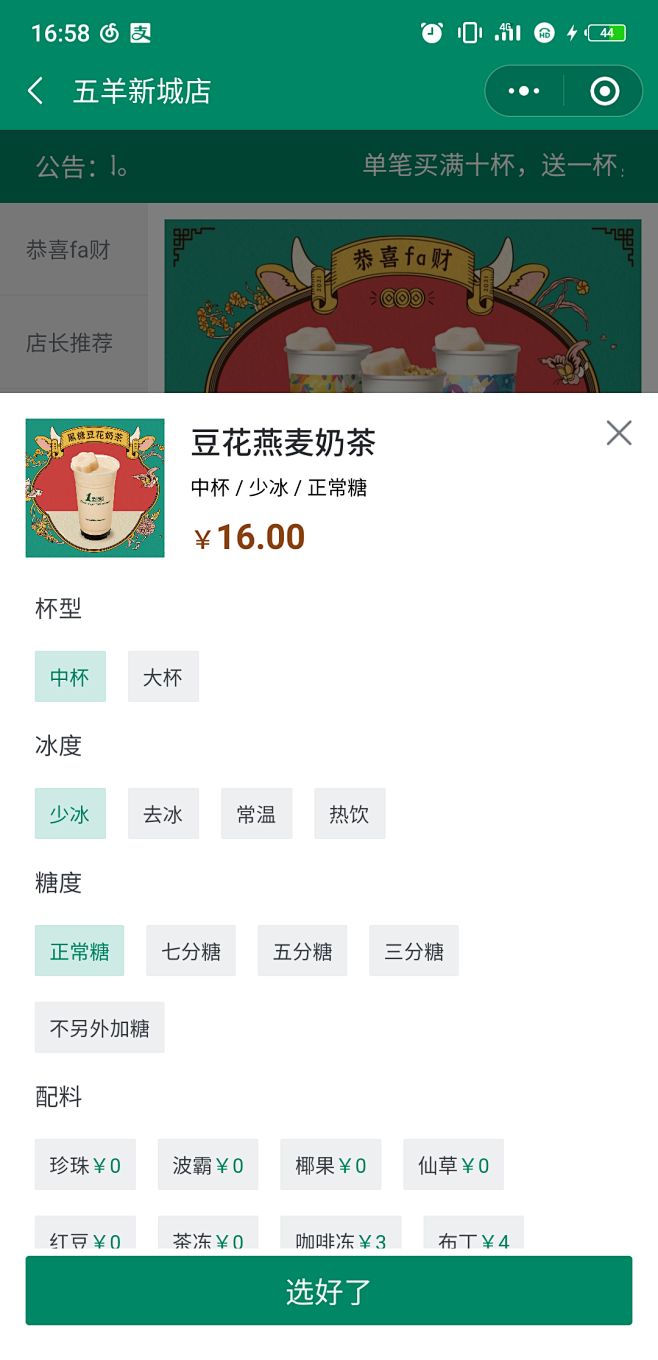
Task: Add 椰果 topping
Action: point(331,1165)
